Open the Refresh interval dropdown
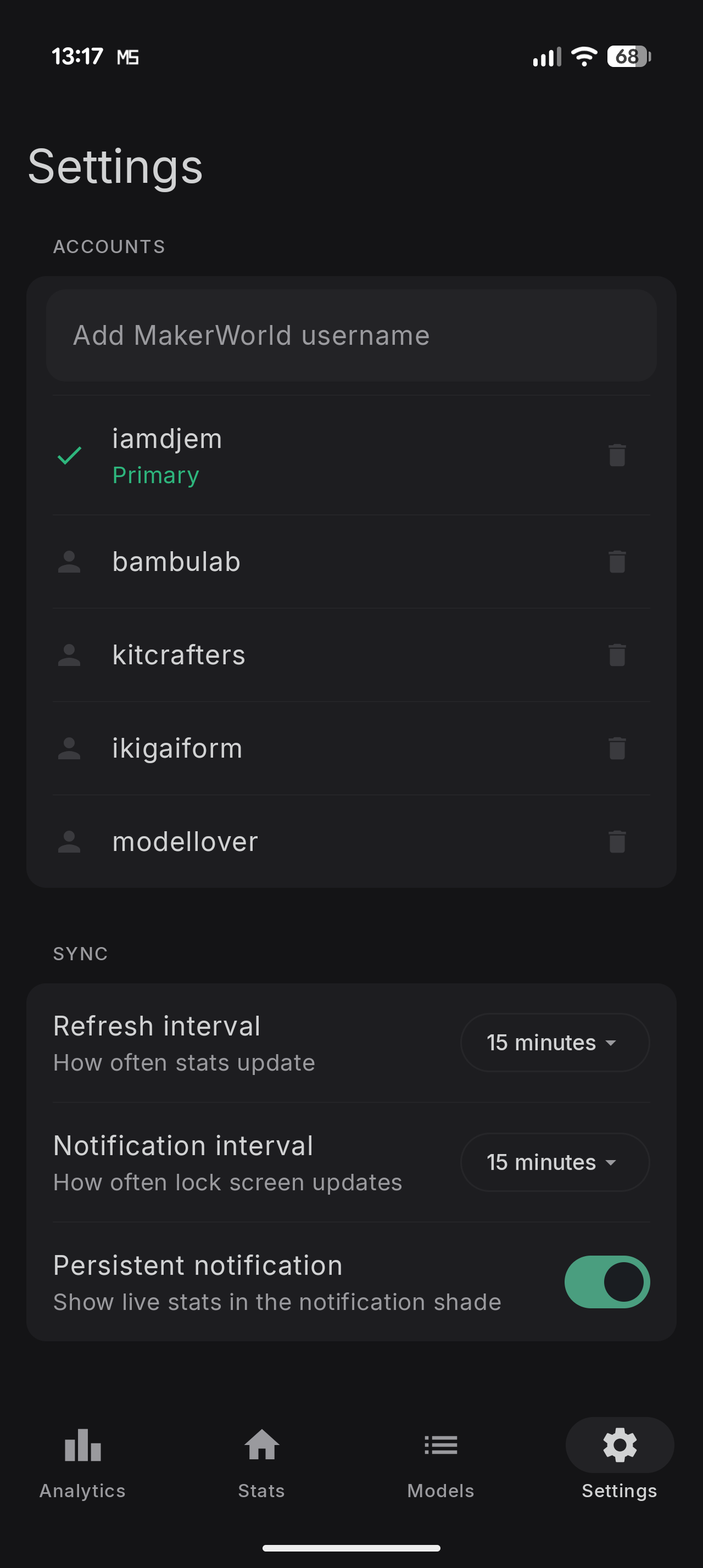703x1568 pixels. point(555,1042)
